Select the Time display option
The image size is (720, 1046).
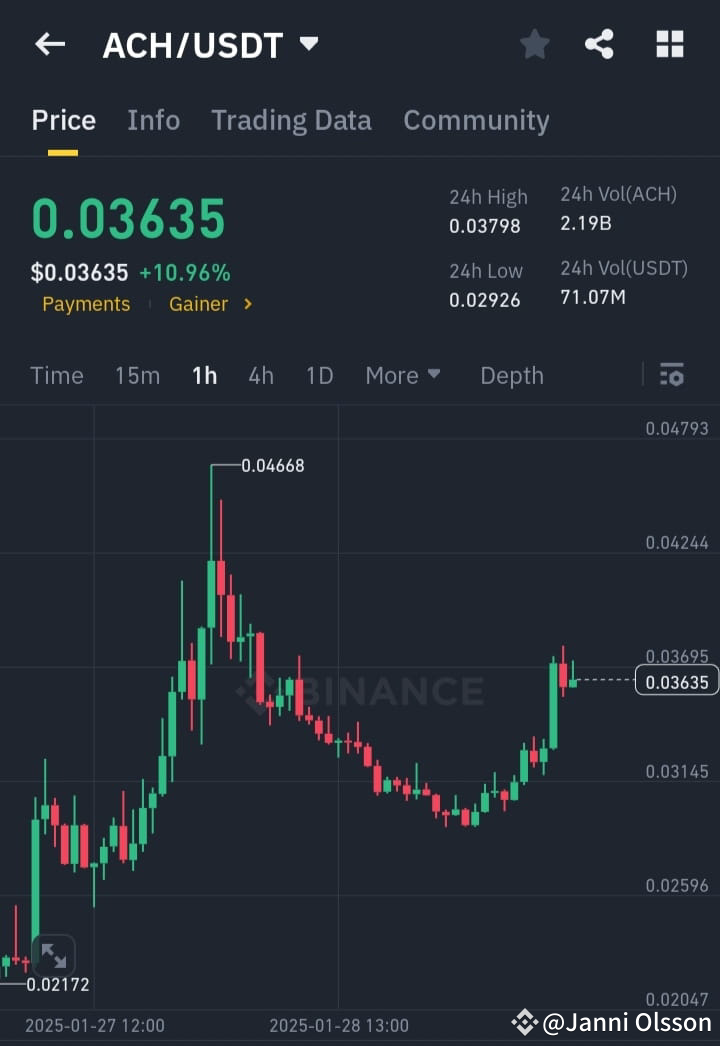coord(56,375)
